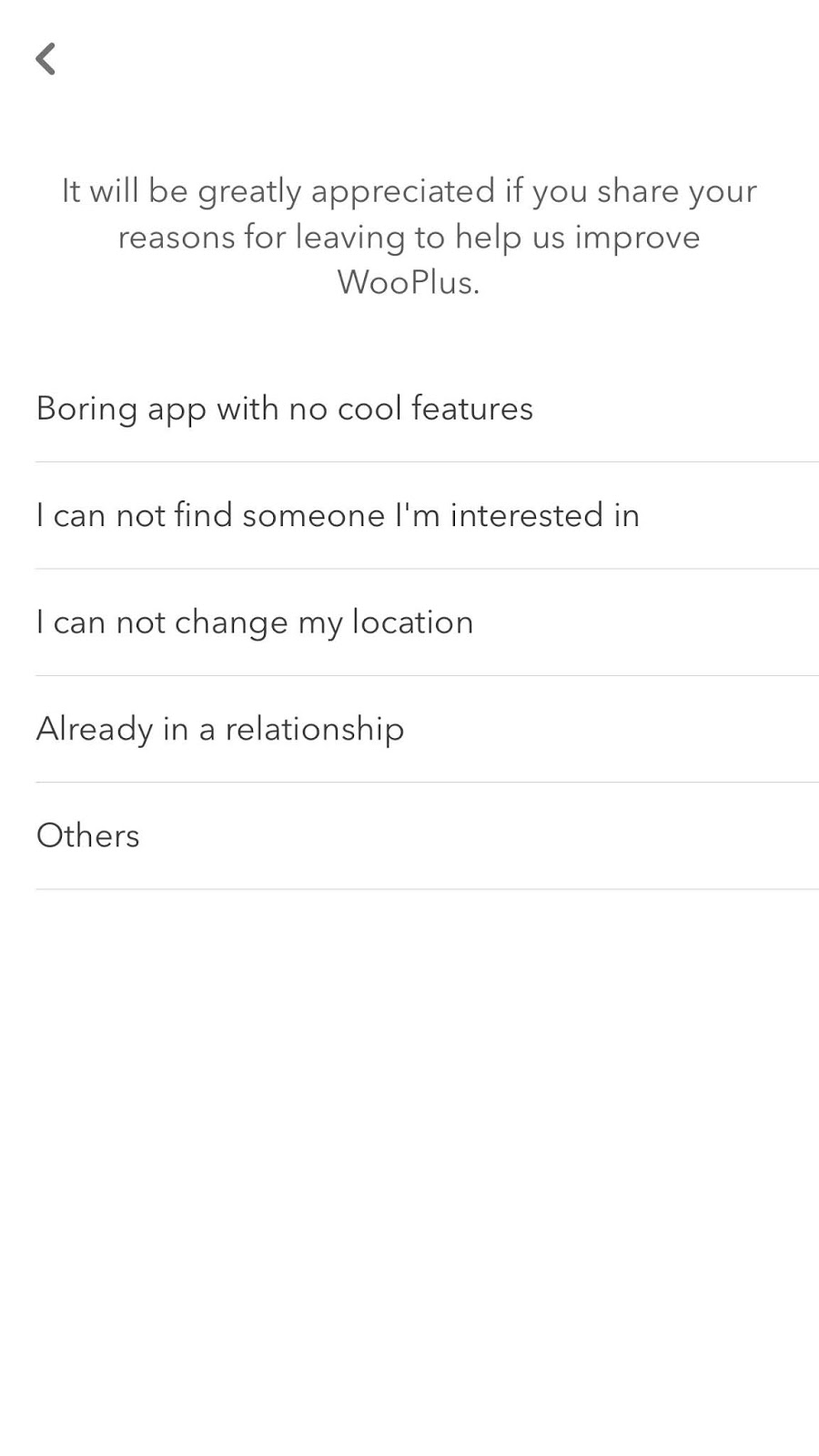This screenshot has width=819, height=1456.
Task: Pick 'I can not change my location'
Action: pyautogui.click(x=255, y=622)
